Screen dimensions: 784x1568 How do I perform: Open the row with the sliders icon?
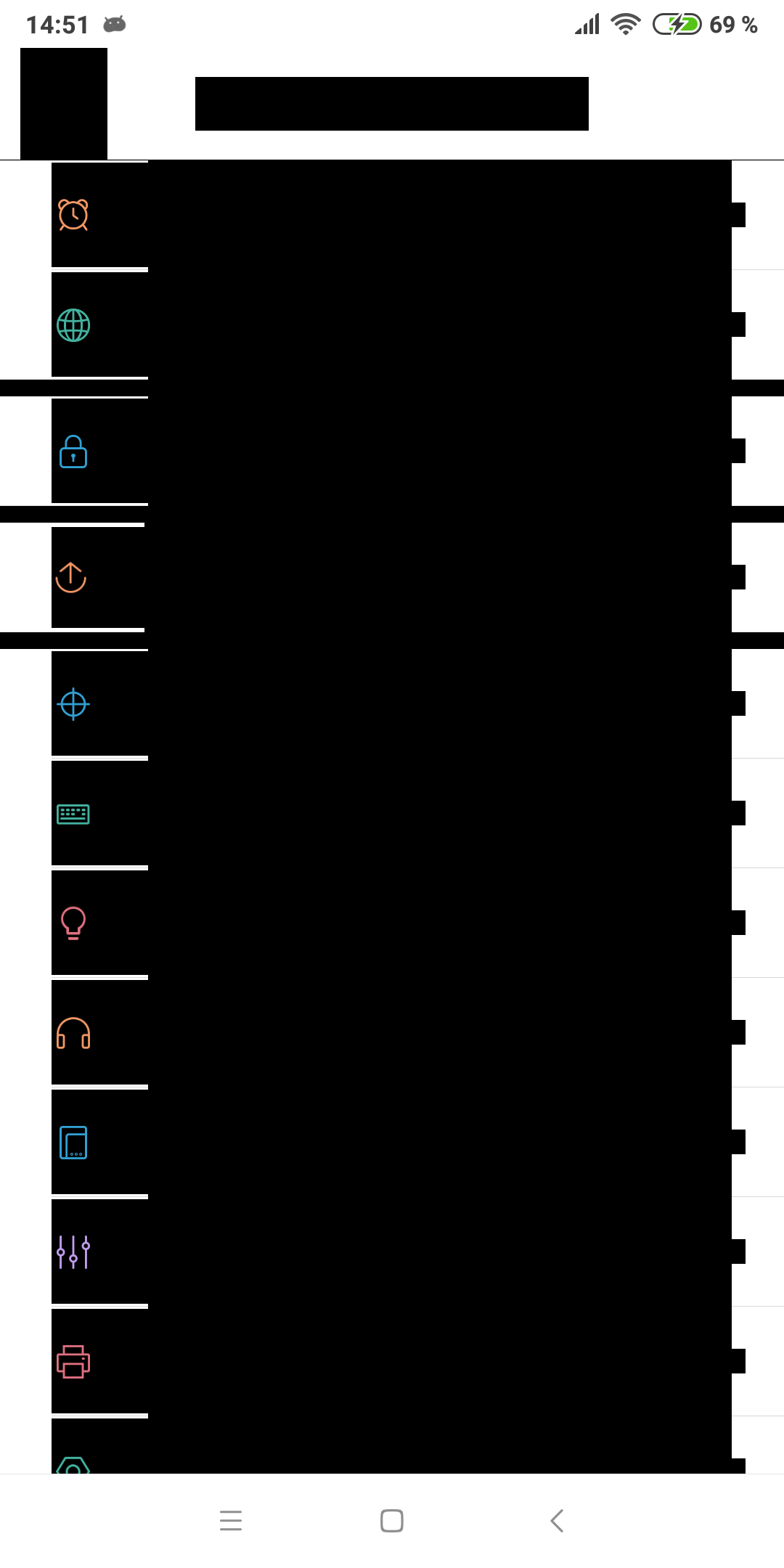click(392, 1251)
